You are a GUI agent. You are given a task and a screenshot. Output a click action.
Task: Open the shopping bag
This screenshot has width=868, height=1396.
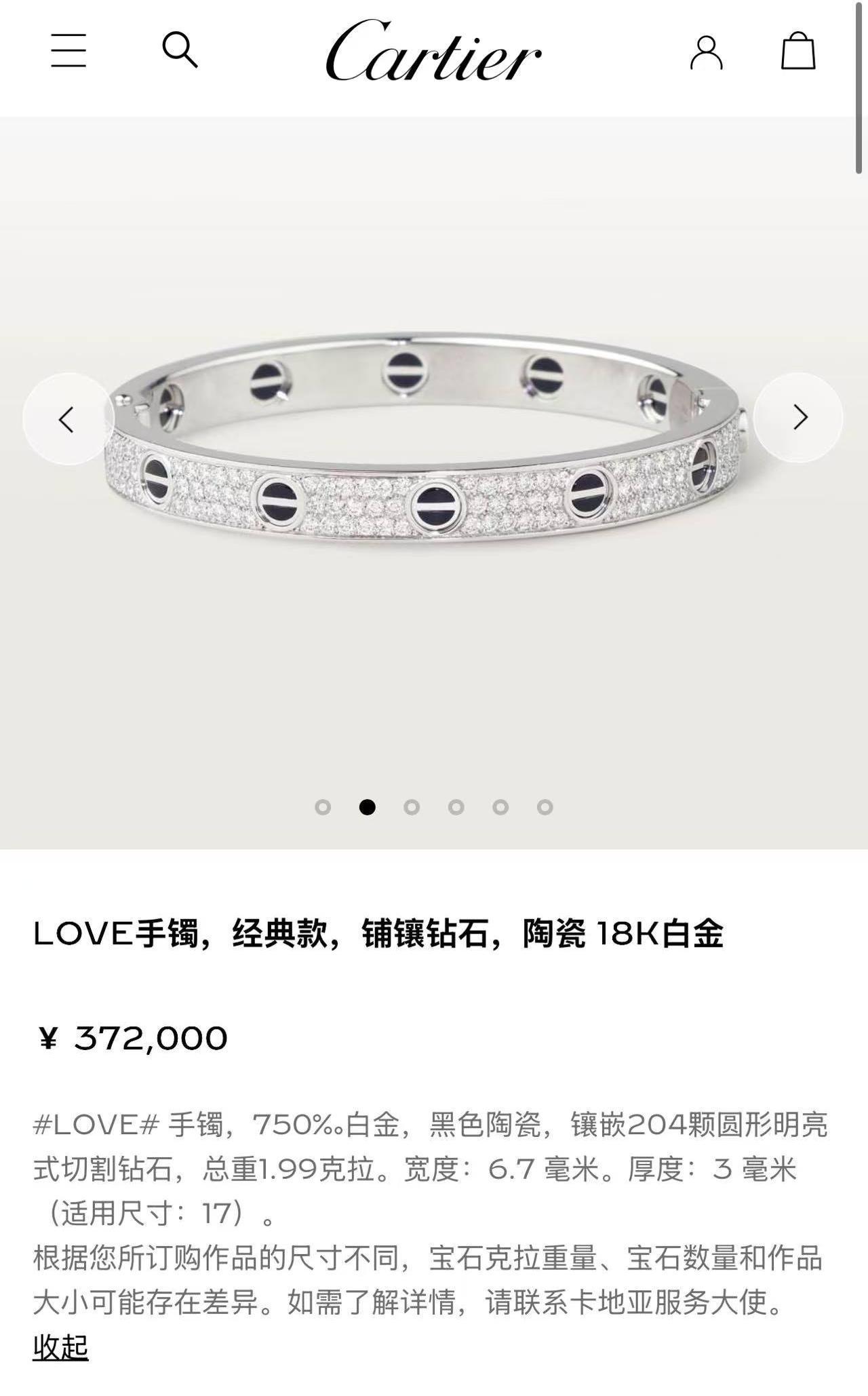coord(797,51)
